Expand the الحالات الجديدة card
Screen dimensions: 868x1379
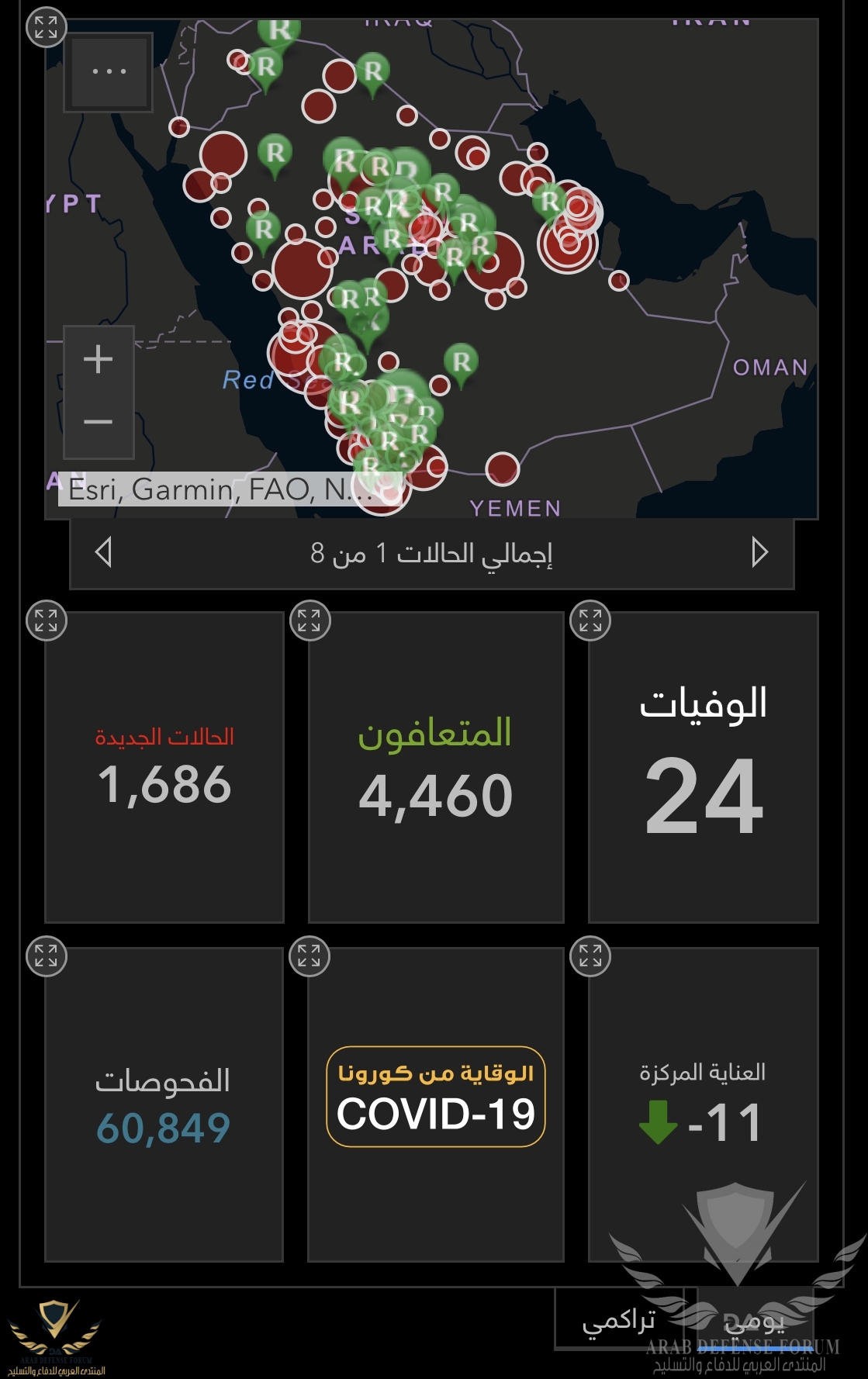(46, 621)
